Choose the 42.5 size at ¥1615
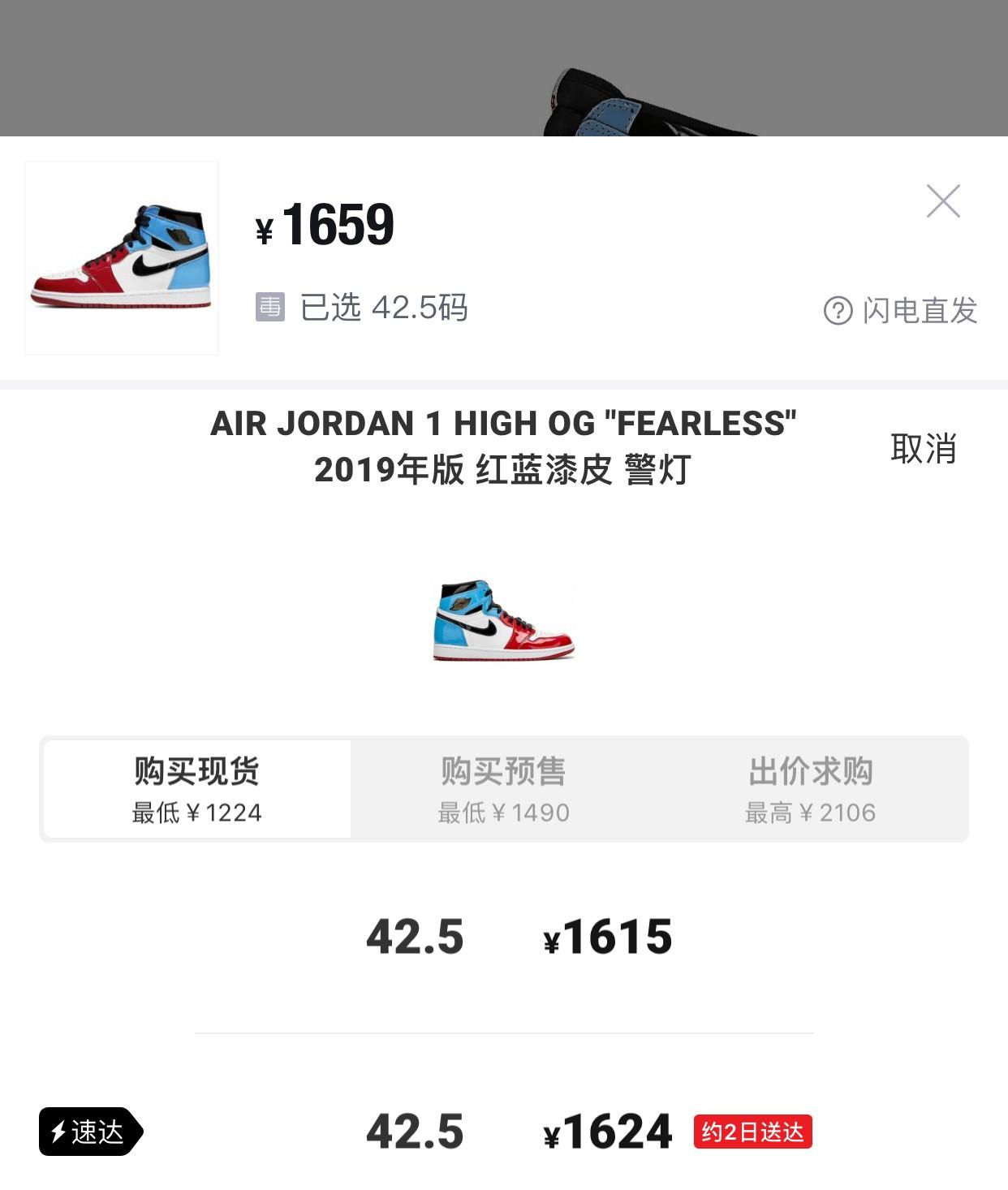Viewport: 1008px width, 1190px height. [519, 937]
